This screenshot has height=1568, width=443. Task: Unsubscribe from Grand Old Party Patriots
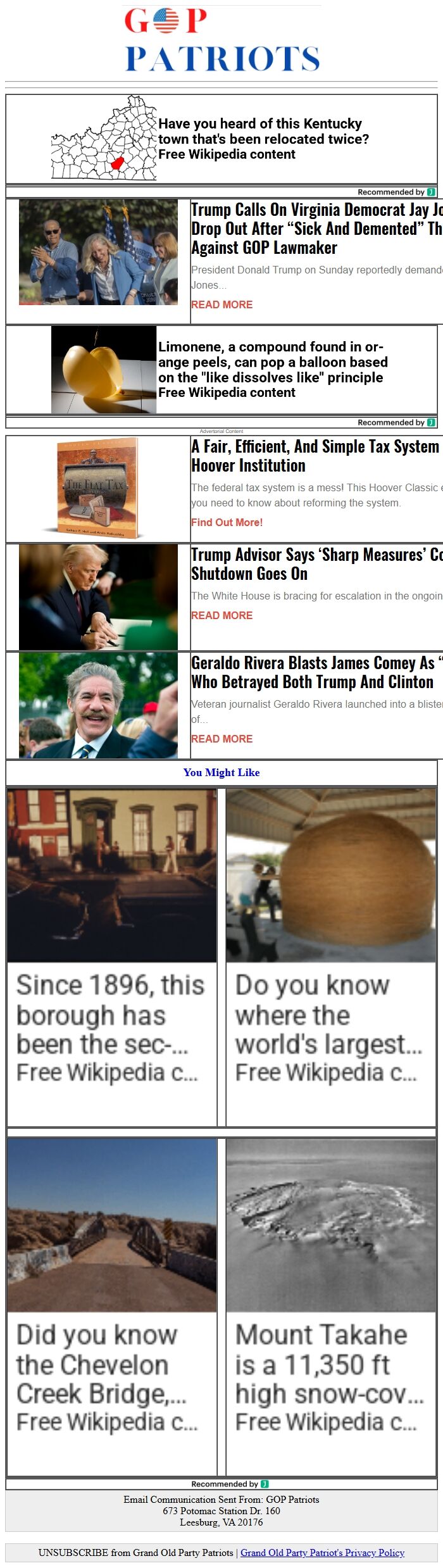pos(135,1552)
